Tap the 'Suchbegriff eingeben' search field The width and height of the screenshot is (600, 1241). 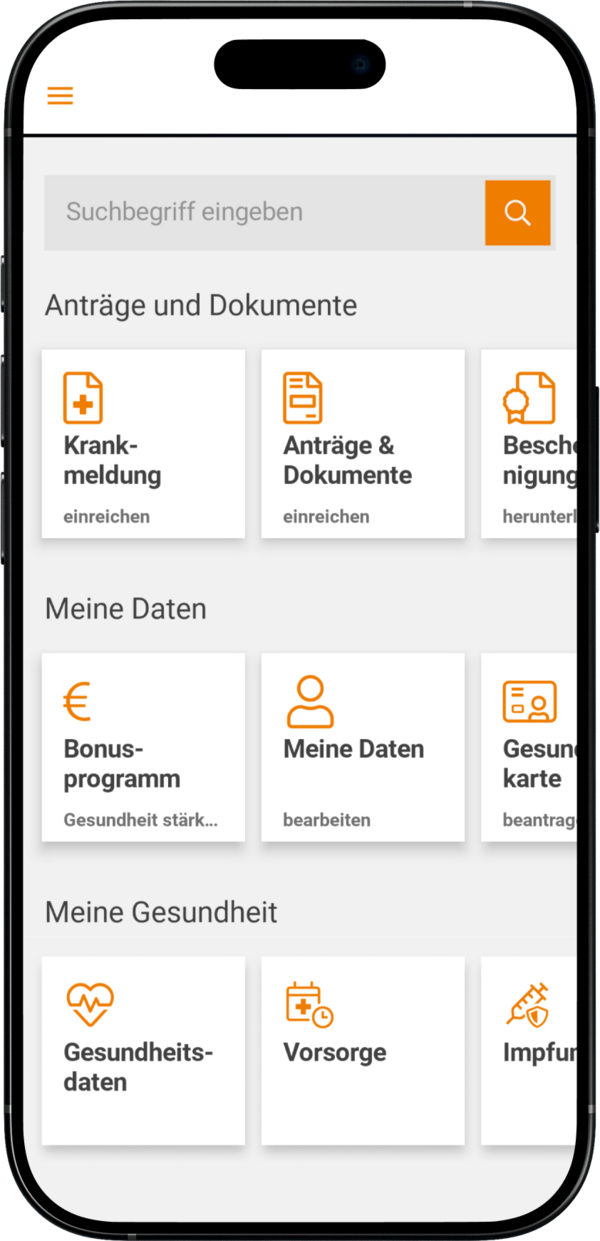(264, 212)
